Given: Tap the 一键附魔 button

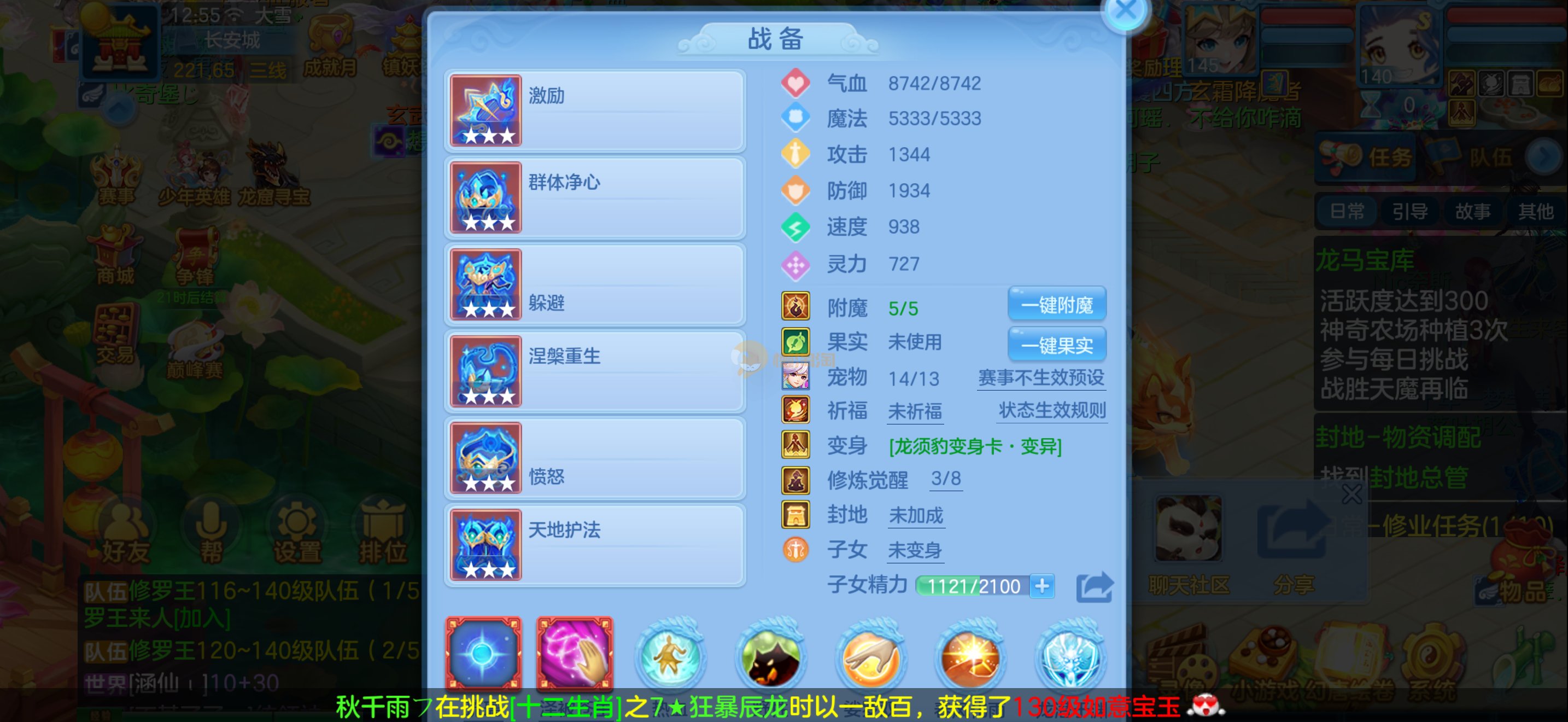Looking at the screenshot, I should click(x=1057, y=304).
